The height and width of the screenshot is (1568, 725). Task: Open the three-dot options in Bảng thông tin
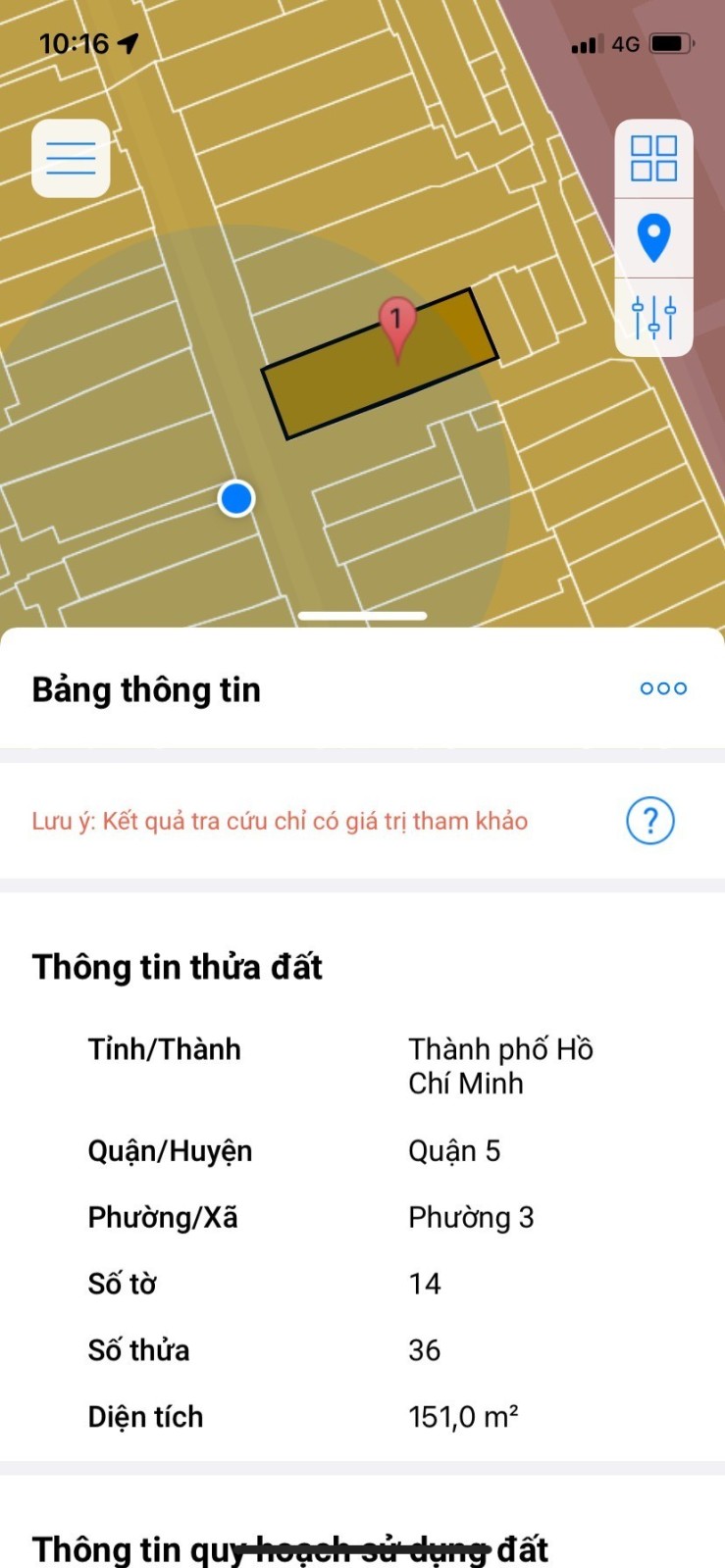pyautogui.click(x=663, y=688)
